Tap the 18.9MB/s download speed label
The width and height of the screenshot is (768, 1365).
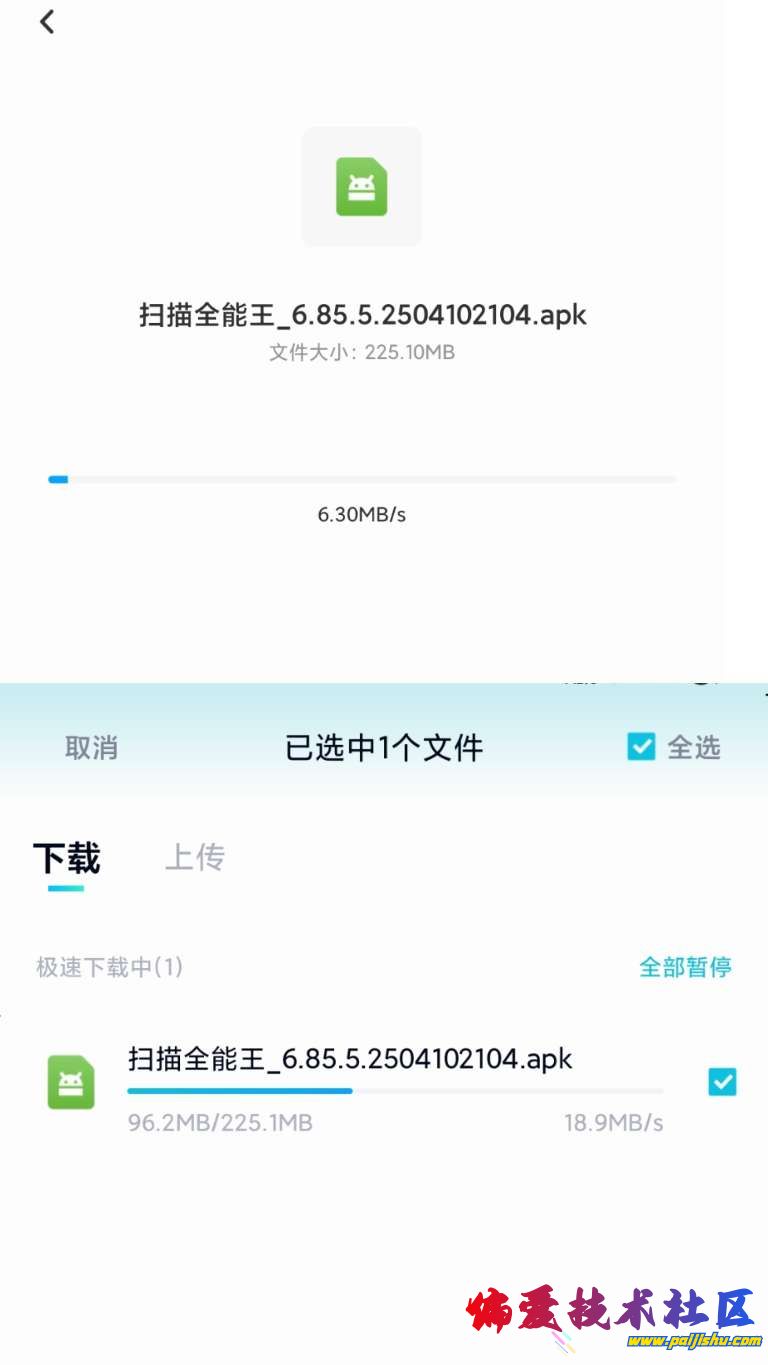(x=613, y=1122)
